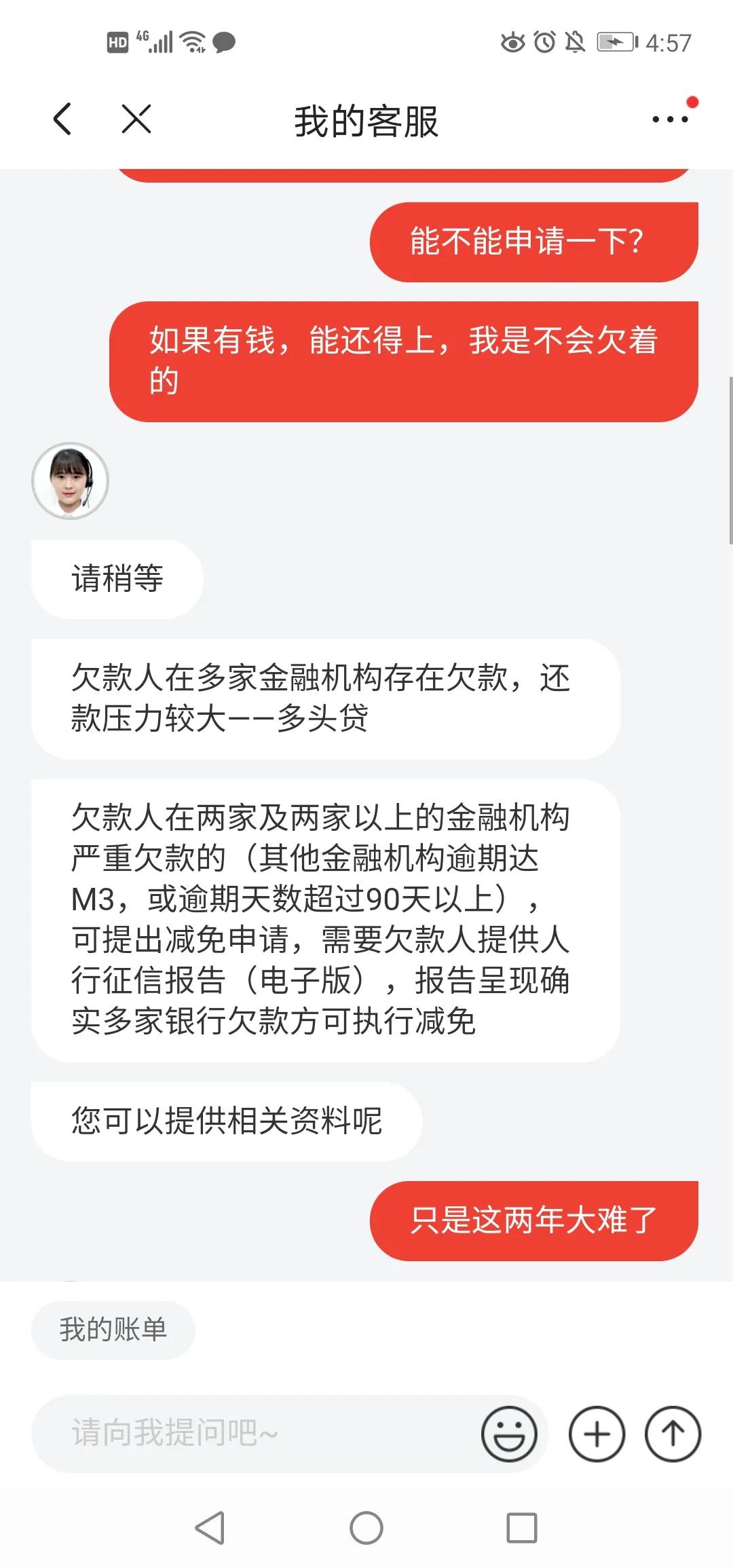Tap the 只是这两年大难了 red bubble
Image resolution: width=733 pixels, height=1568 pixels.
click(532, 1220)
